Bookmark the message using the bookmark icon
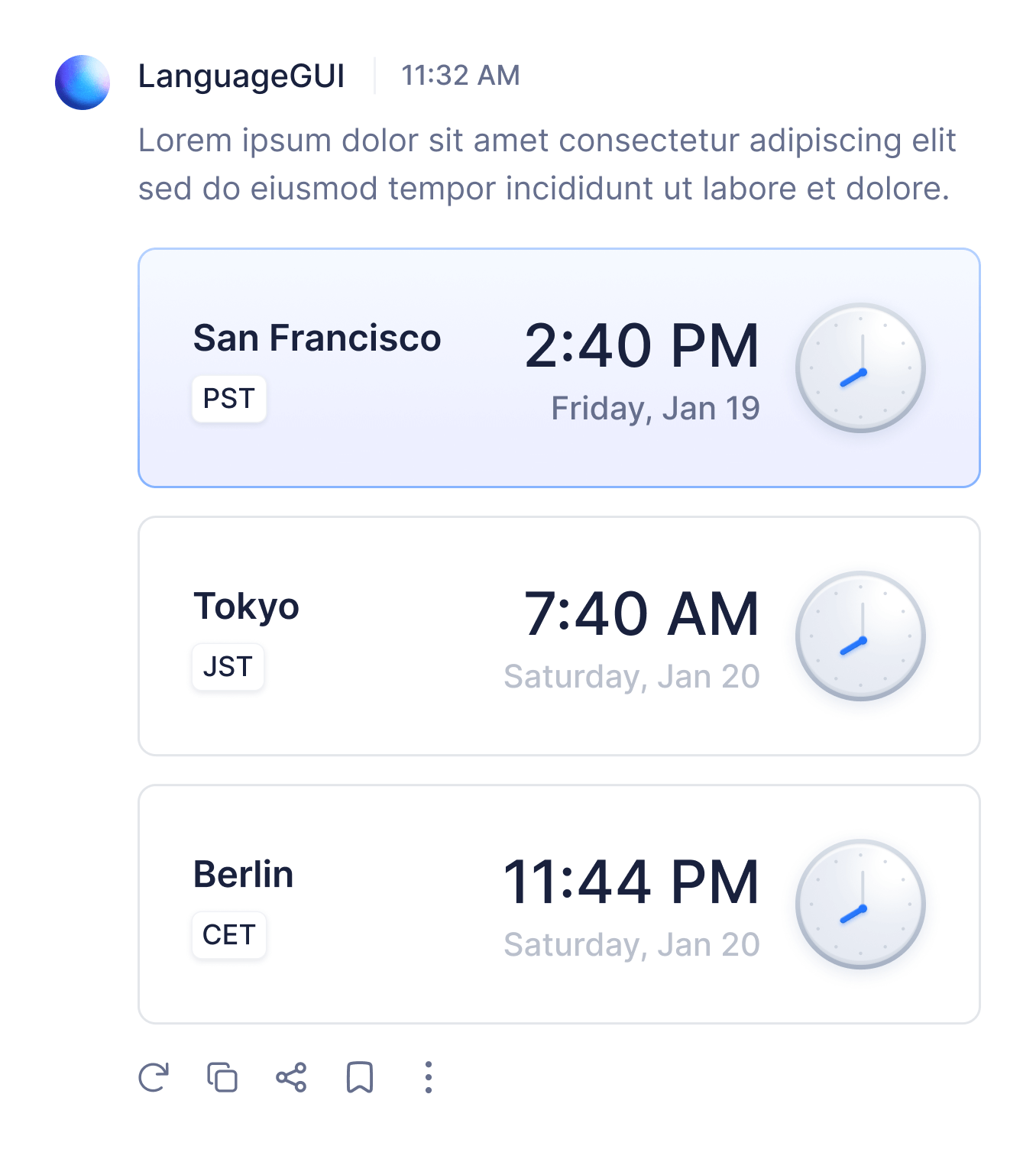 359,1079
